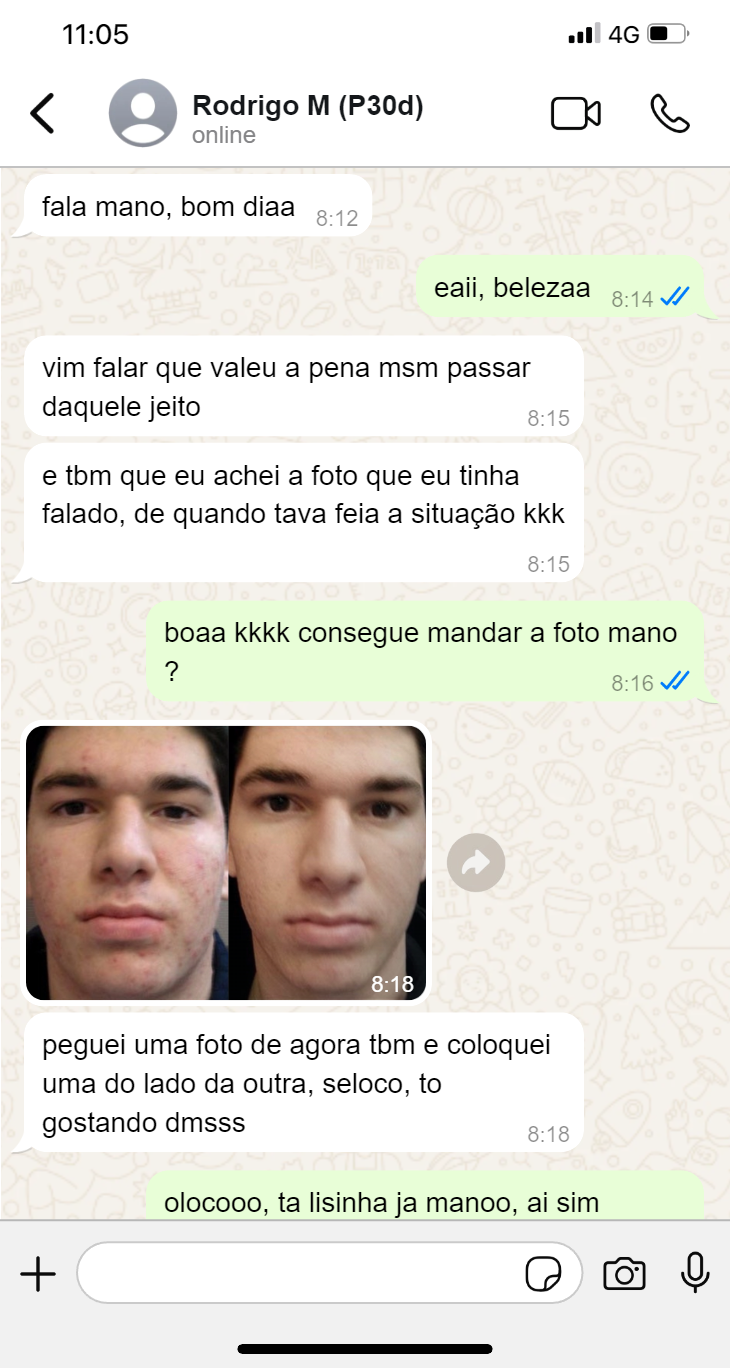
Task: Open the camera to take a photo
Action: tap(624, 1274)
